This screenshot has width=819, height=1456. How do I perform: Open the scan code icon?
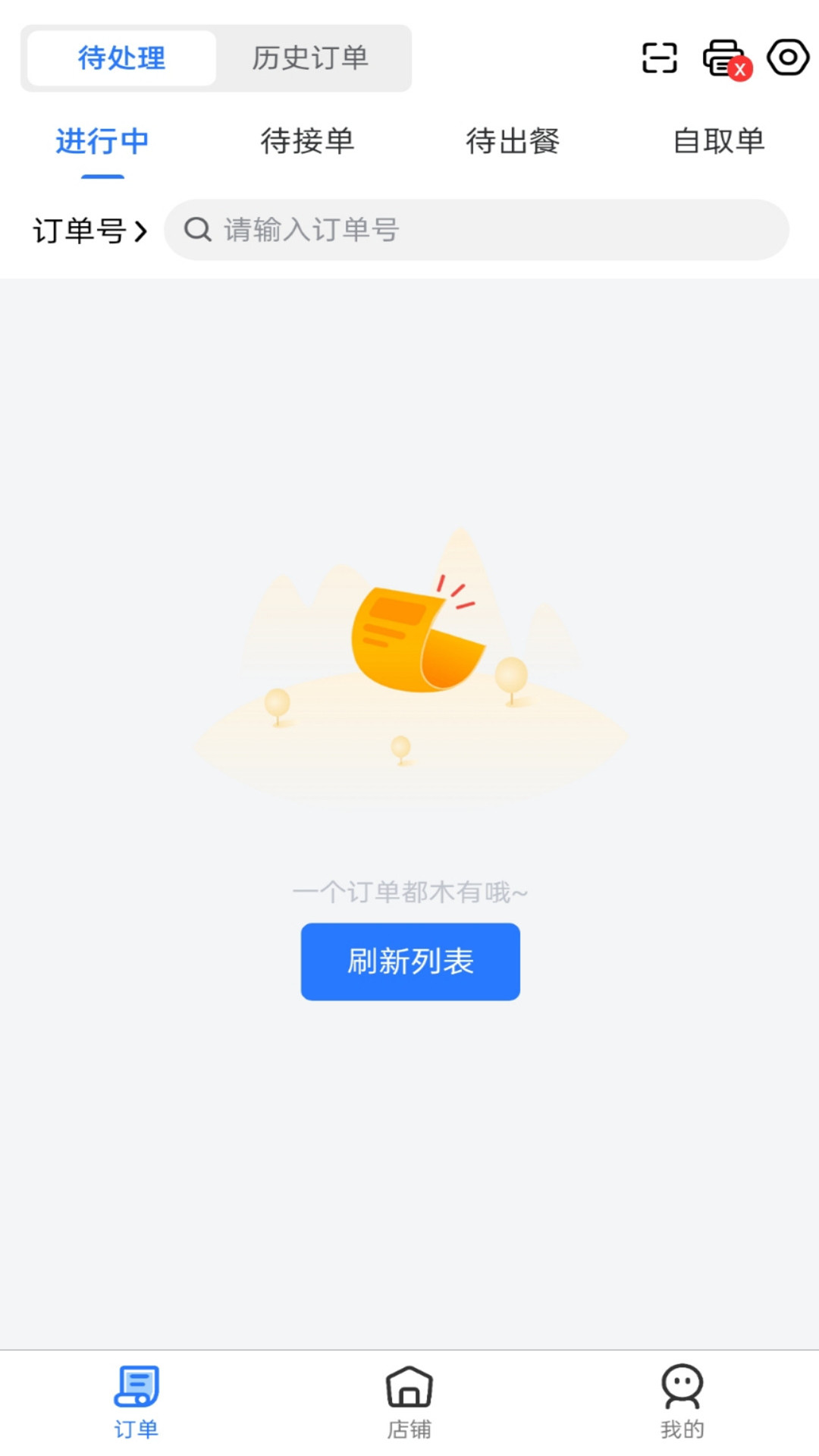coord(659,58)
